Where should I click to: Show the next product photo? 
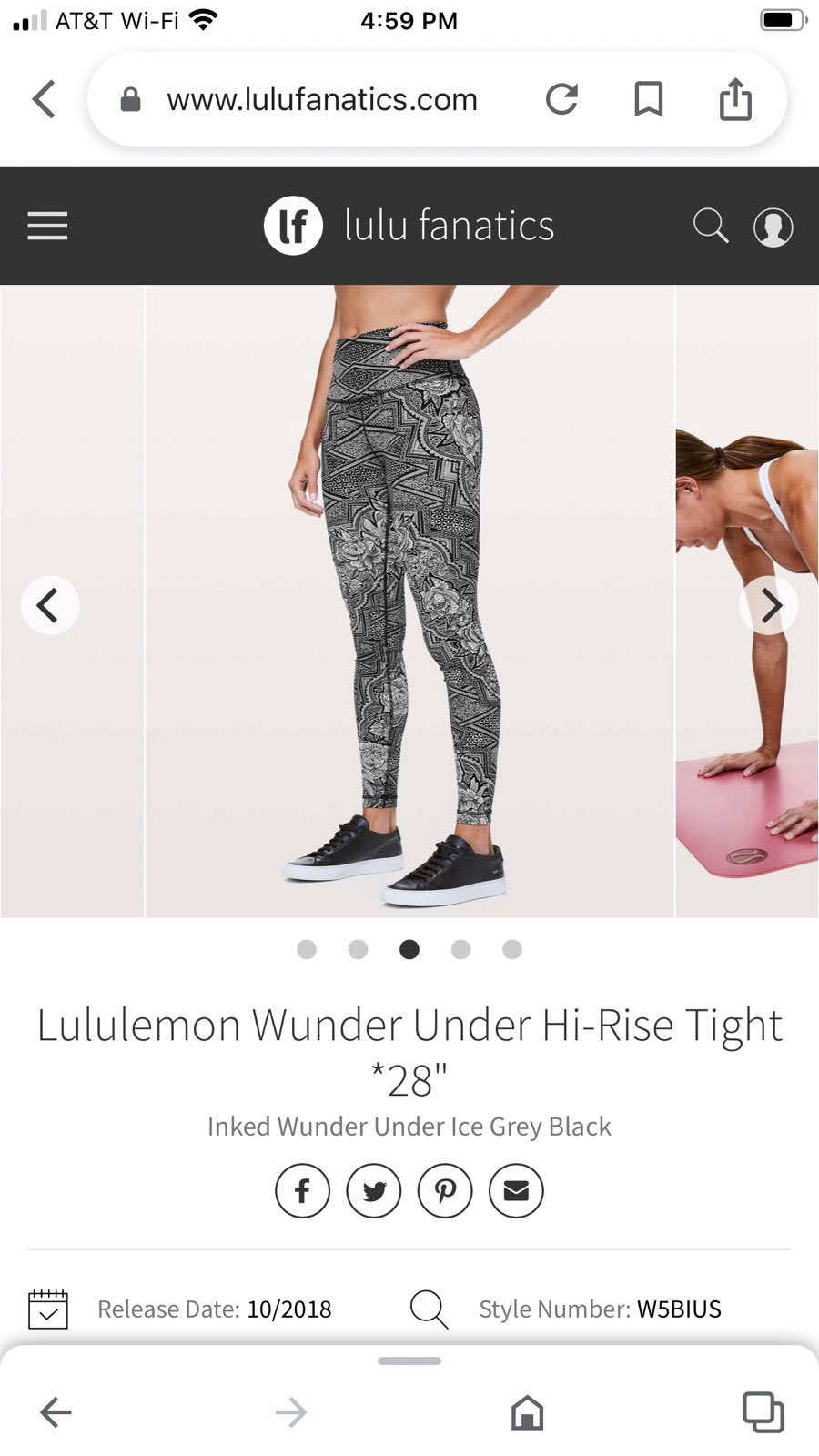(769, 605)
